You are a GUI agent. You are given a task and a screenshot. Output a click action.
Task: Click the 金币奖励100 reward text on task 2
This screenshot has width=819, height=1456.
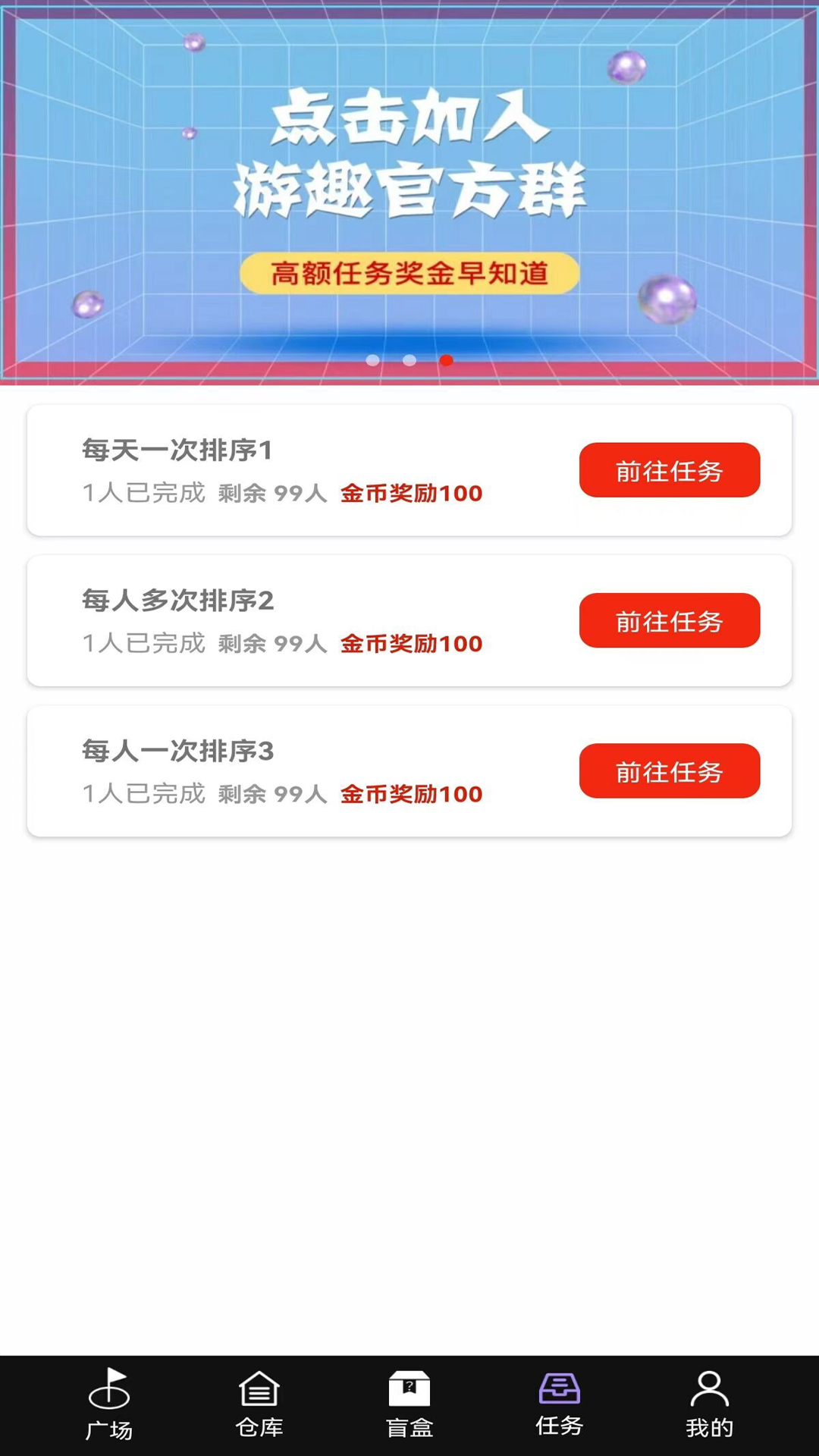(x=410, y=643)
